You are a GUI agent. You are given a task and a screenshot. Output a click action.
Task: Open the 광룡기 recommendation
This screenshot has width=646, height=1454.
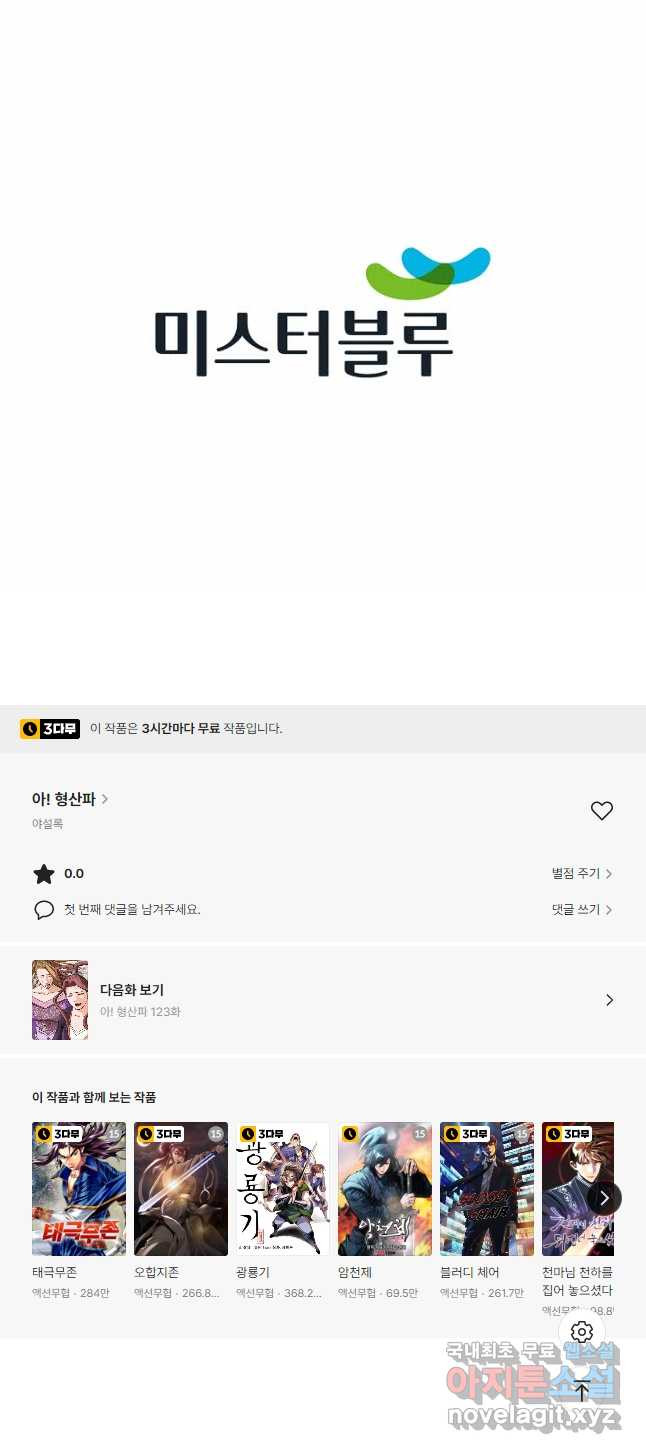pyautogui.click(x=283, y=1189)
